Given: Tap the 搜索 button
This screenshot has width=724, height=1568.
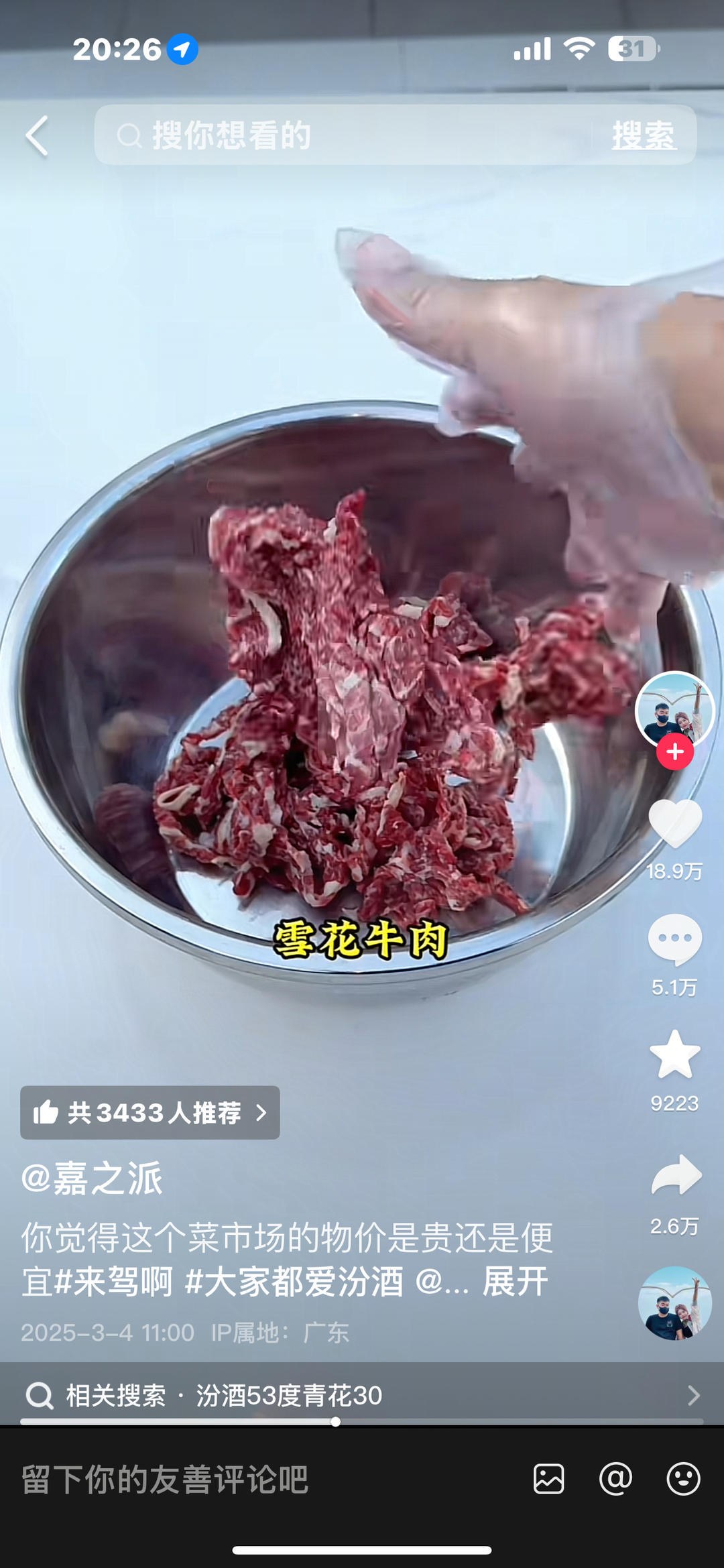Looking at the screenshot, I should click(643, 136).
